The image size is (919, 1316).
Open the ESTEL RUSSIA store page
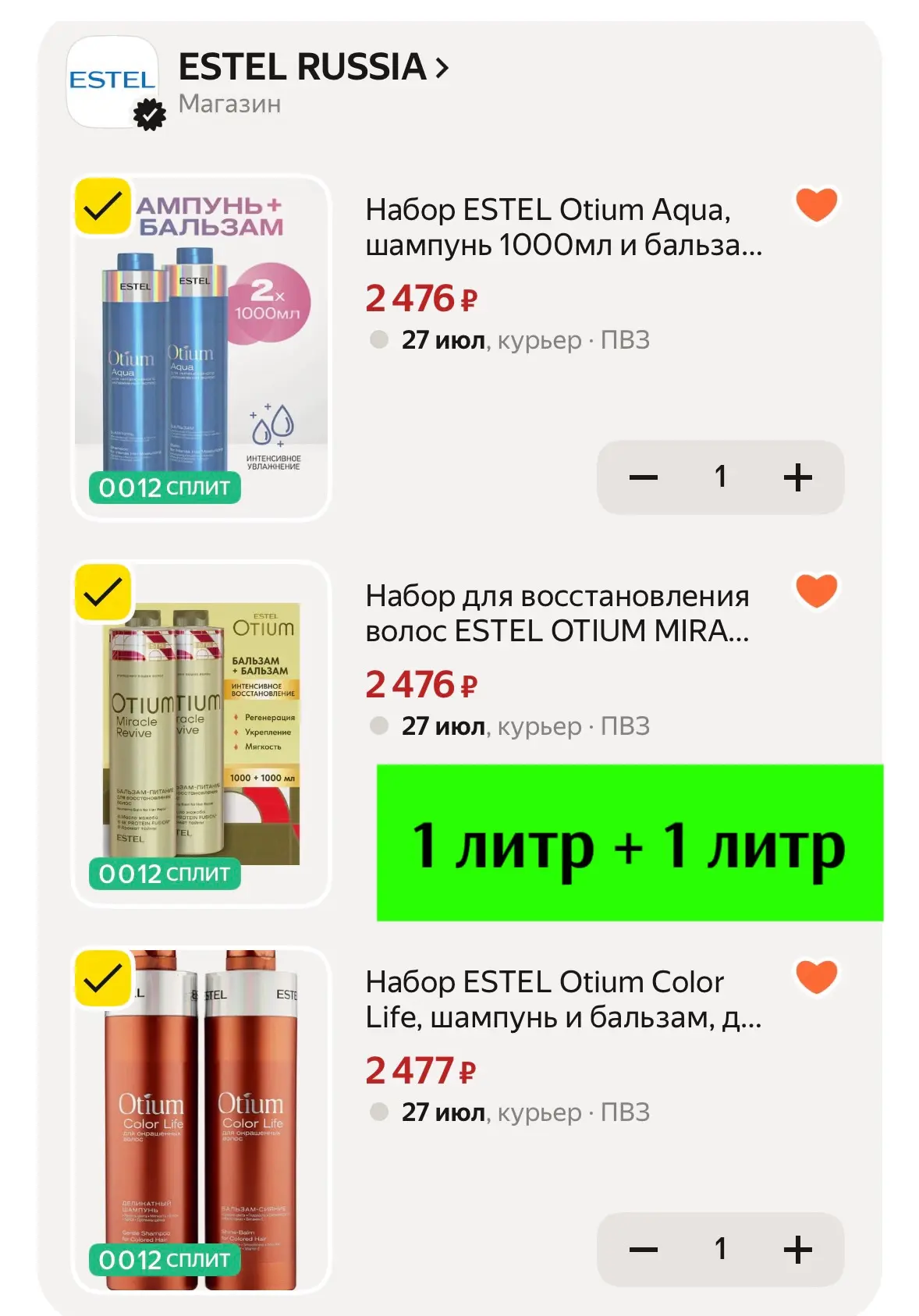[x=314, y=67]
